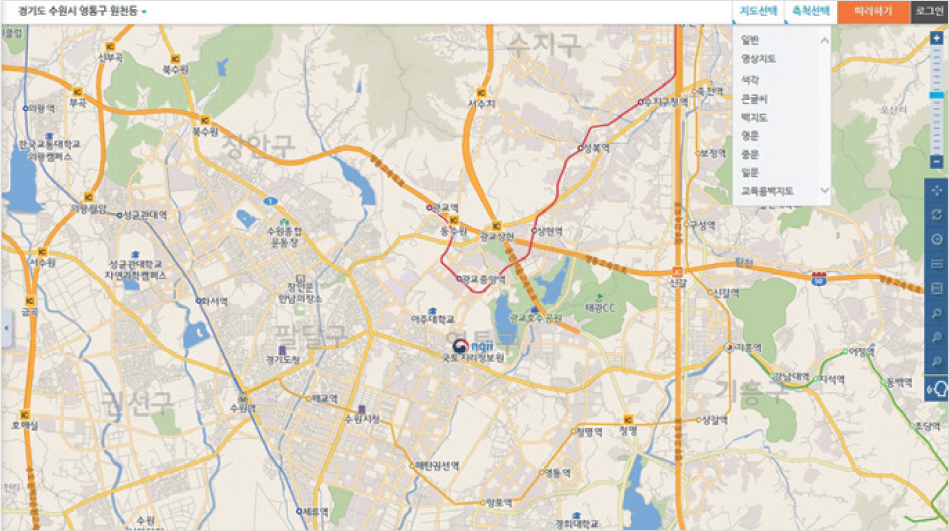The image size is (949, 531).
Task: Tap the orange 따라하기 button
Action: (x=873, y=11)
